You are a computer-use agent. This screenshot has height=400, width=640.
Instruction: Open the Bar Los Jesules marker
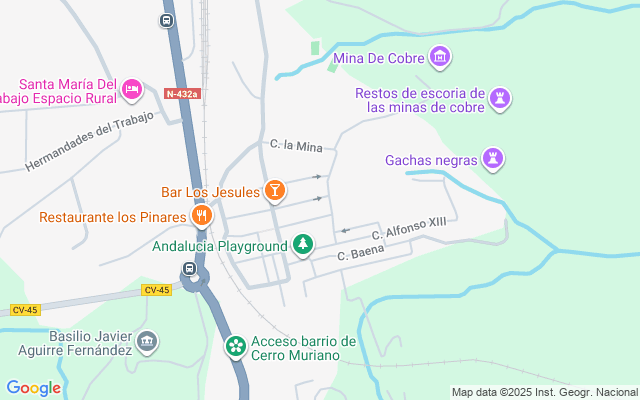point(274,190)
